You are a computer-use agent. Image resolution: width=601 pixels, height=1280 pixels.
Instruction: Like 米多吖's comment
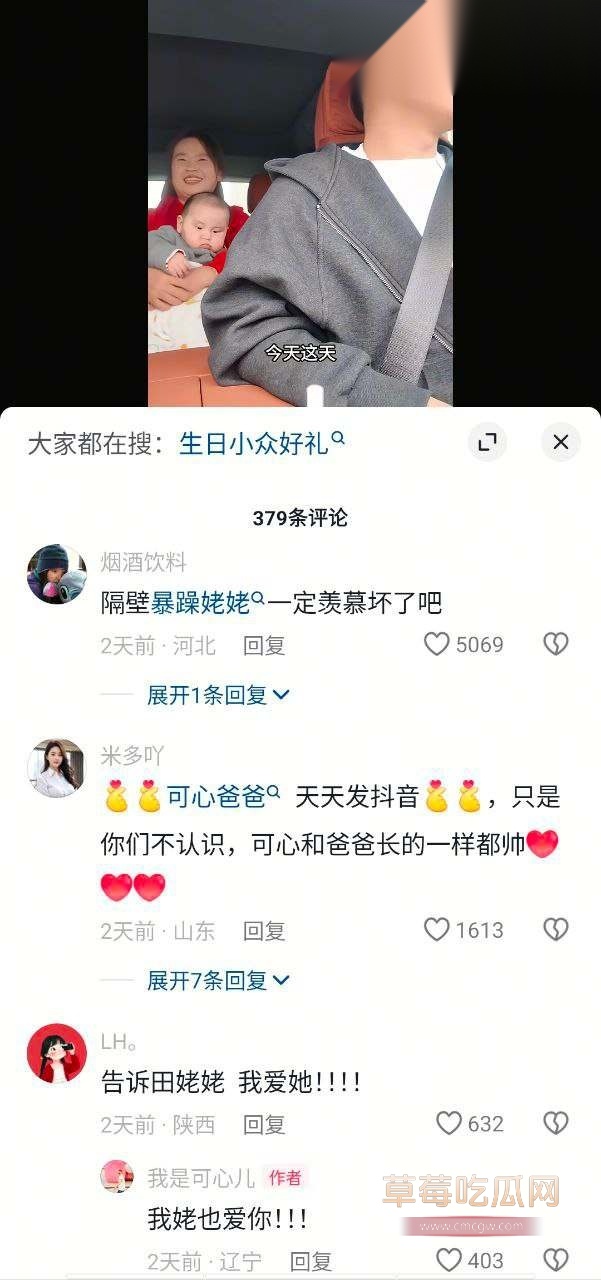pos(437,930)
